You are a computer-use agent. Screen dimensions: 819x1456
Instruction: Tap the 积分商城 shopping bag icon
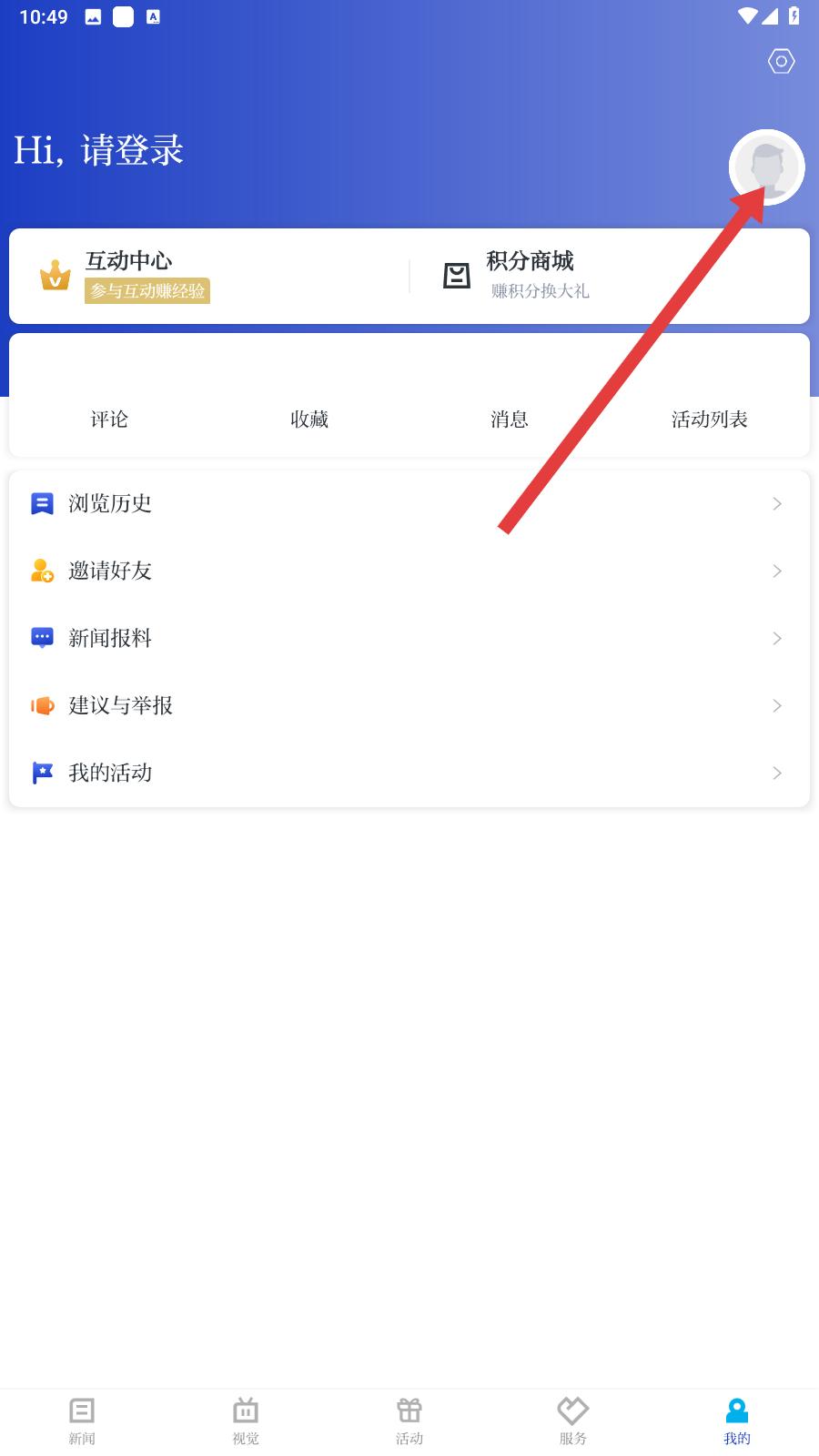pyautogui.click(x=458, y=275)
